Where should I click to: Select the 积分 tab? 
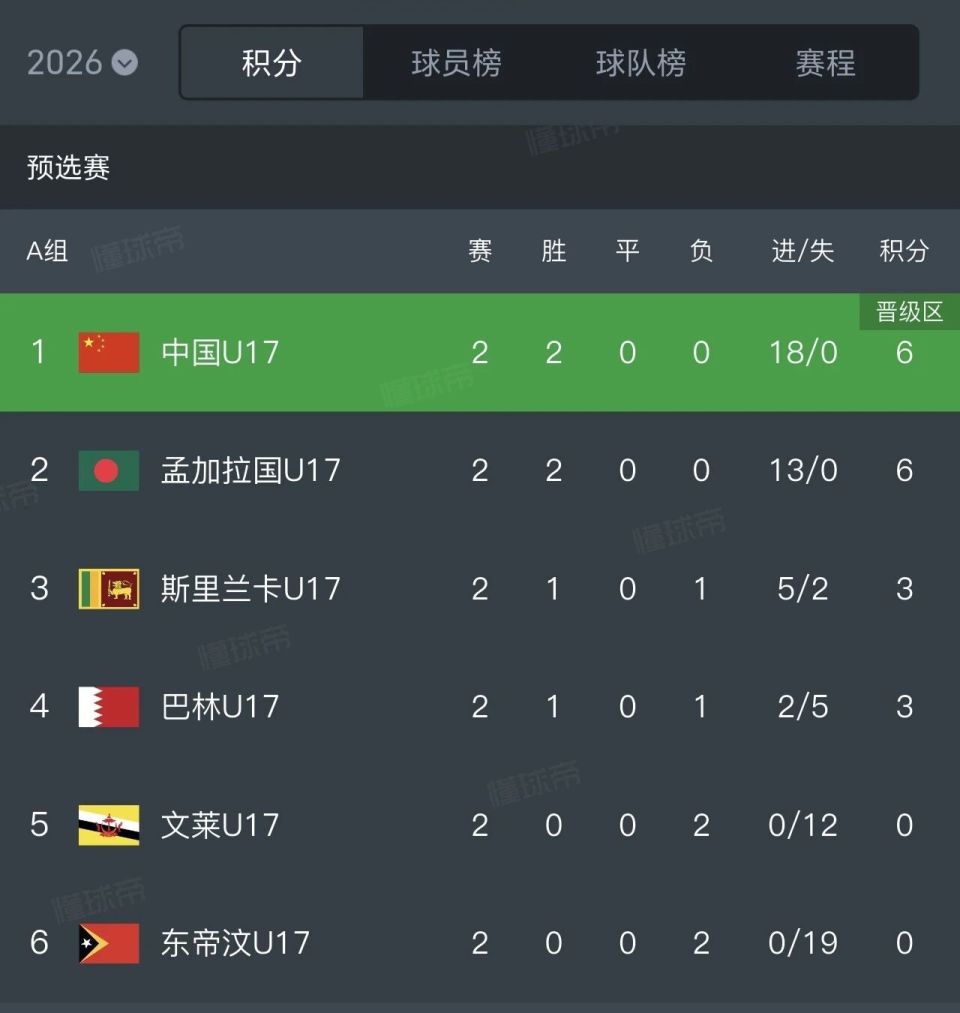270,63
